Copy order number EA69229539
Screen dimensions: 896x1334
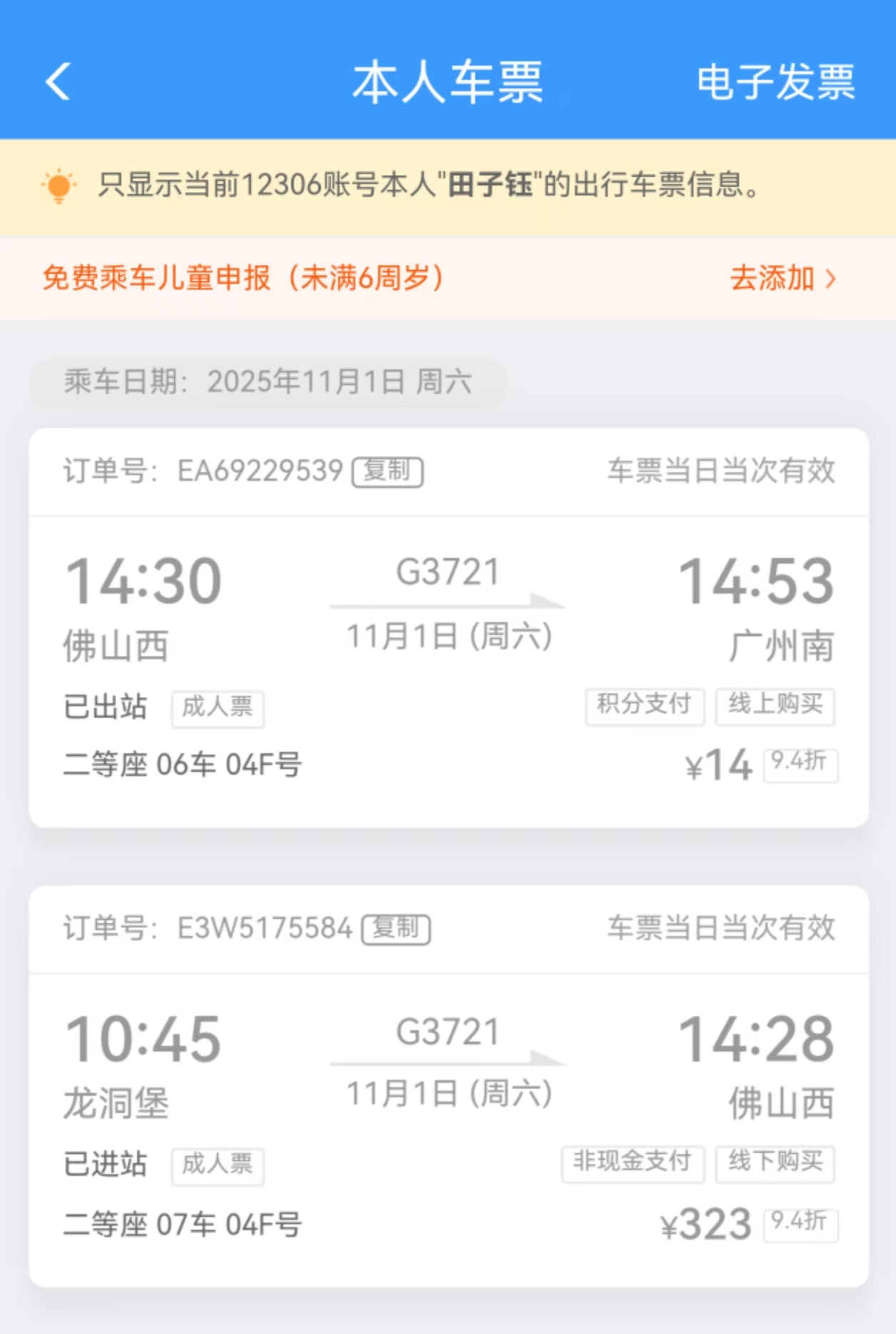pos(387,472)
